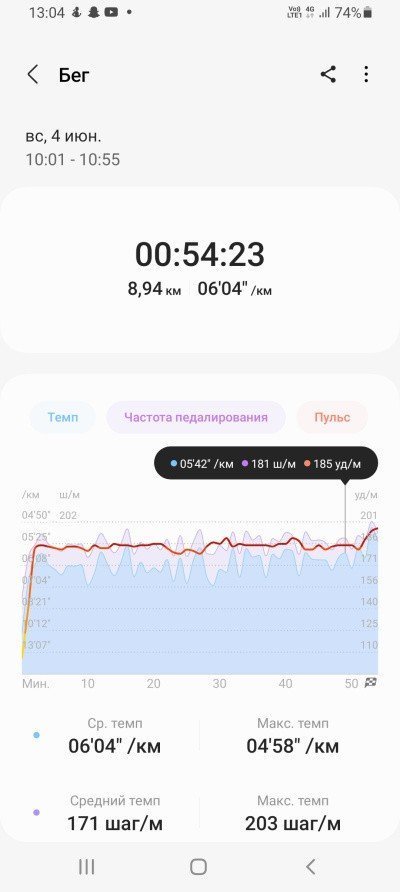
Task: Tap the system home button
Action: (198, 866)
